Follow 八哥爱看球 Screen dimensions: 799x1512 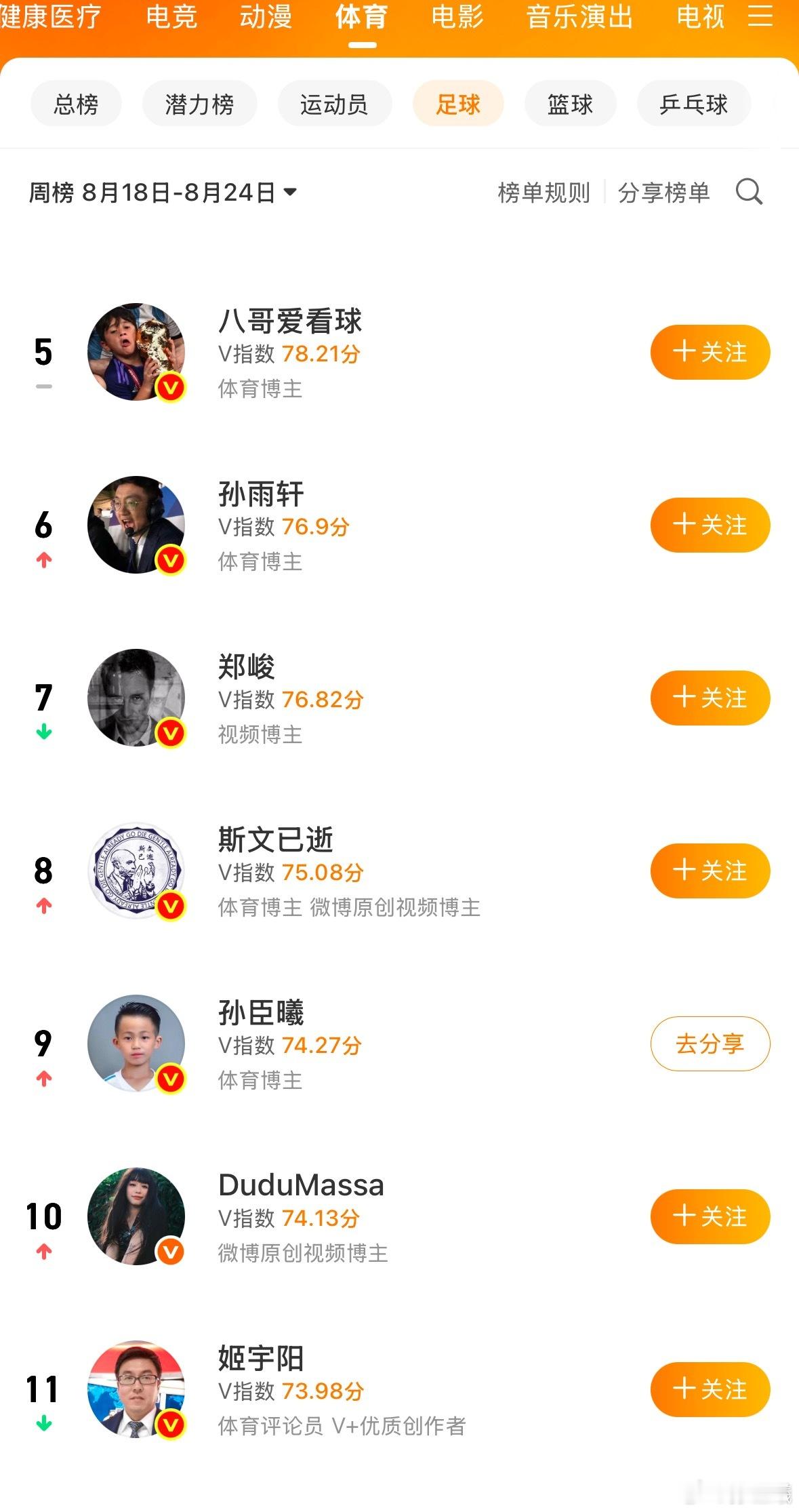(710, 352)
